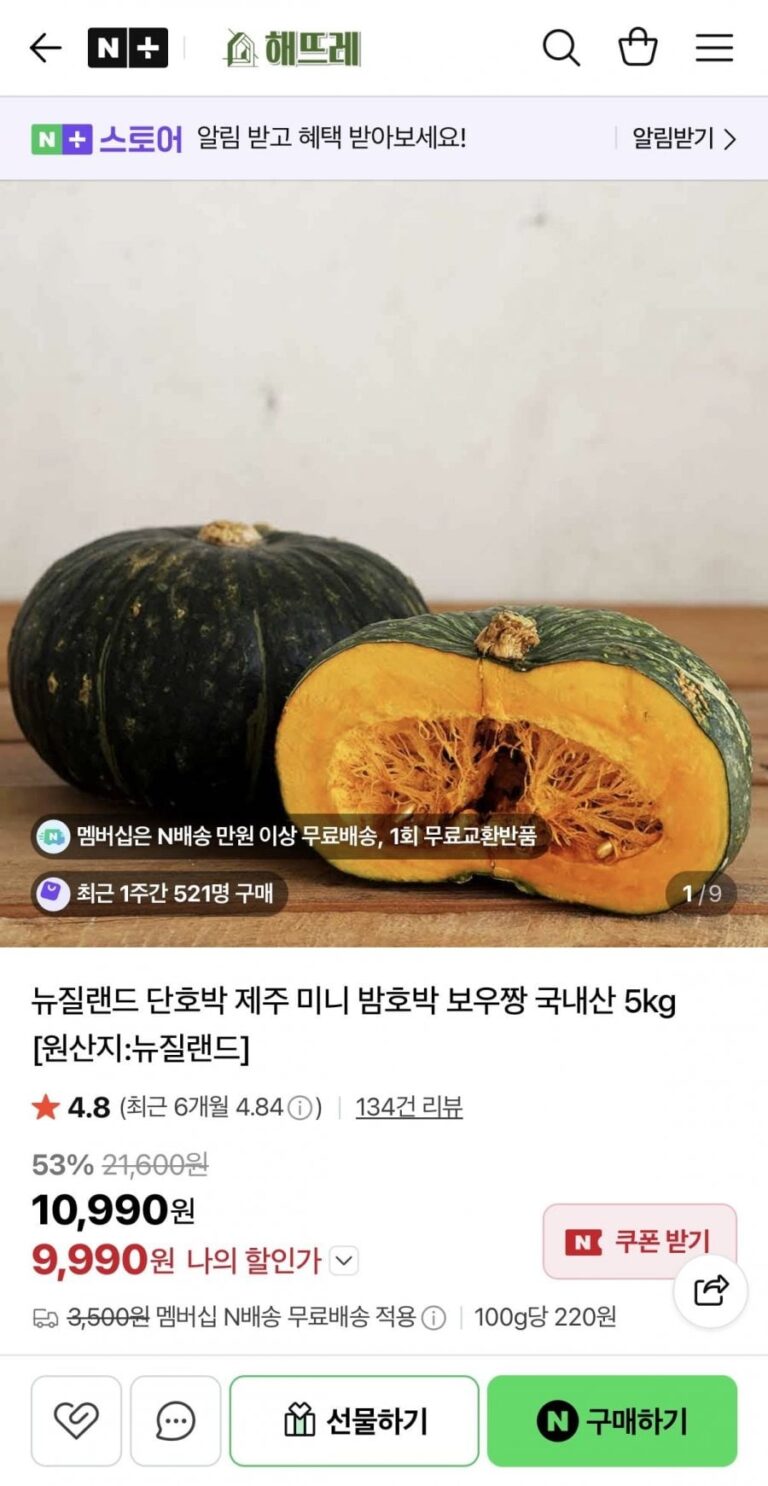The width and height of the screenshot is (768, 1486).
Task: Show info for 최근 6개월 rating
Action: pyautogui.click(x=299, y=1108)
